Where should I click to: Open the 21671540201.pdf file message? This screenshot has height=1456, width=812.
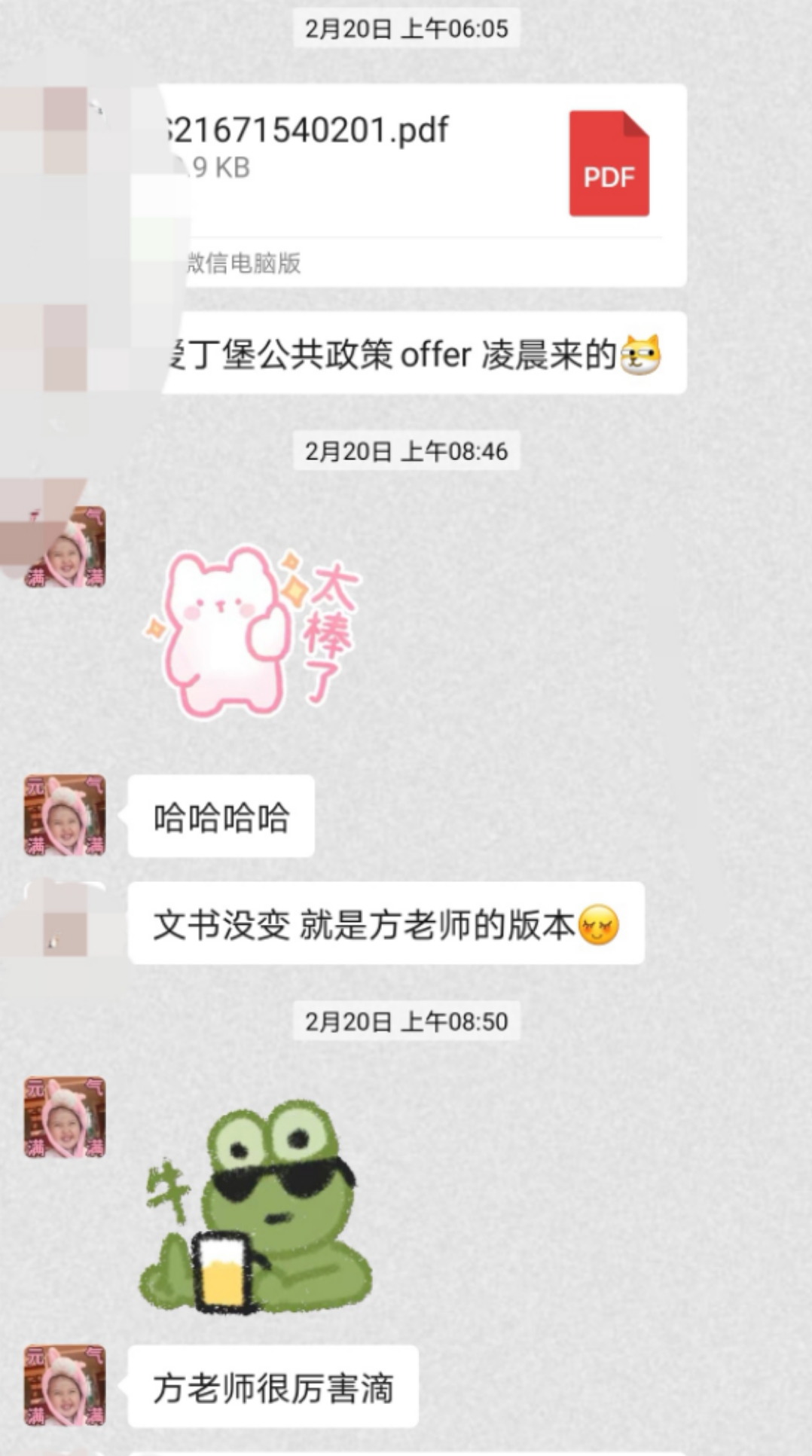422,185
